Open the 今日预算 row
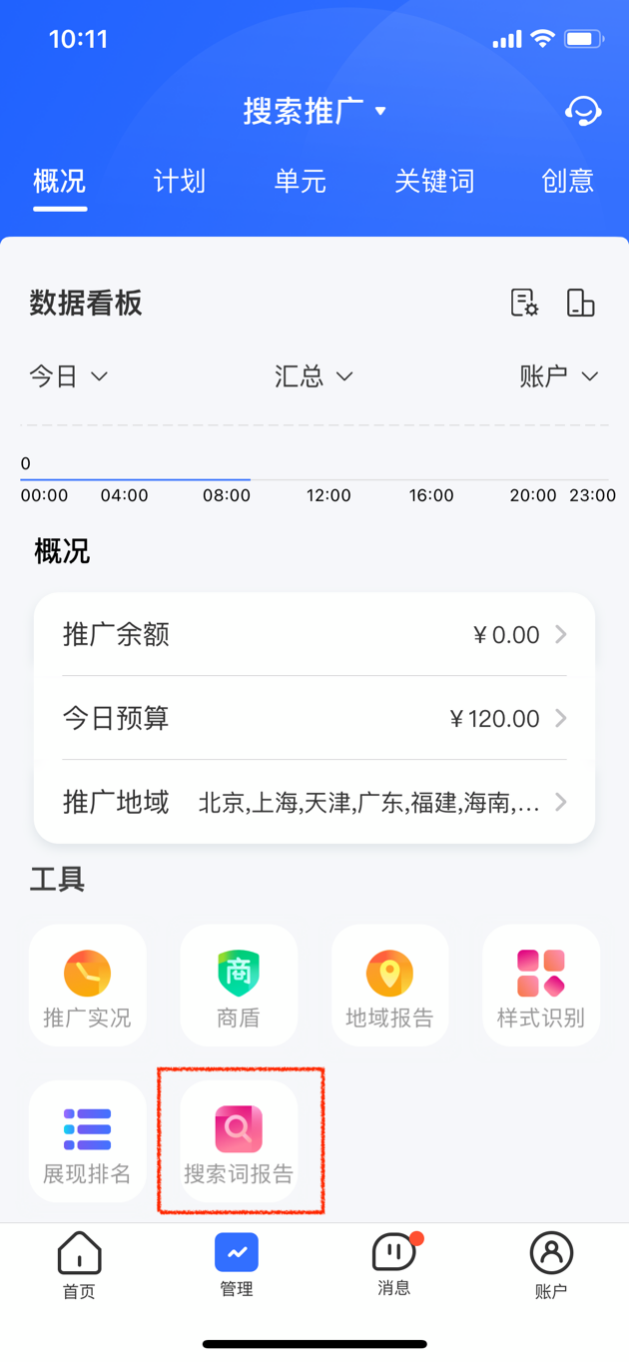The width and height of the screenshot is (629, 1362). (314, 718)
